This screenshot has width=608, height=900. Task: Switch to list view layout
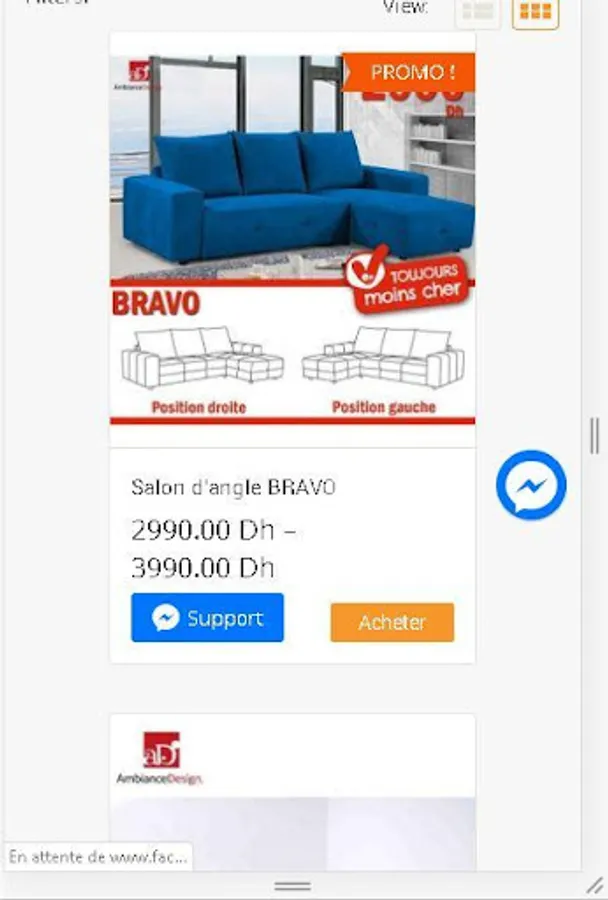pos(478,13)
